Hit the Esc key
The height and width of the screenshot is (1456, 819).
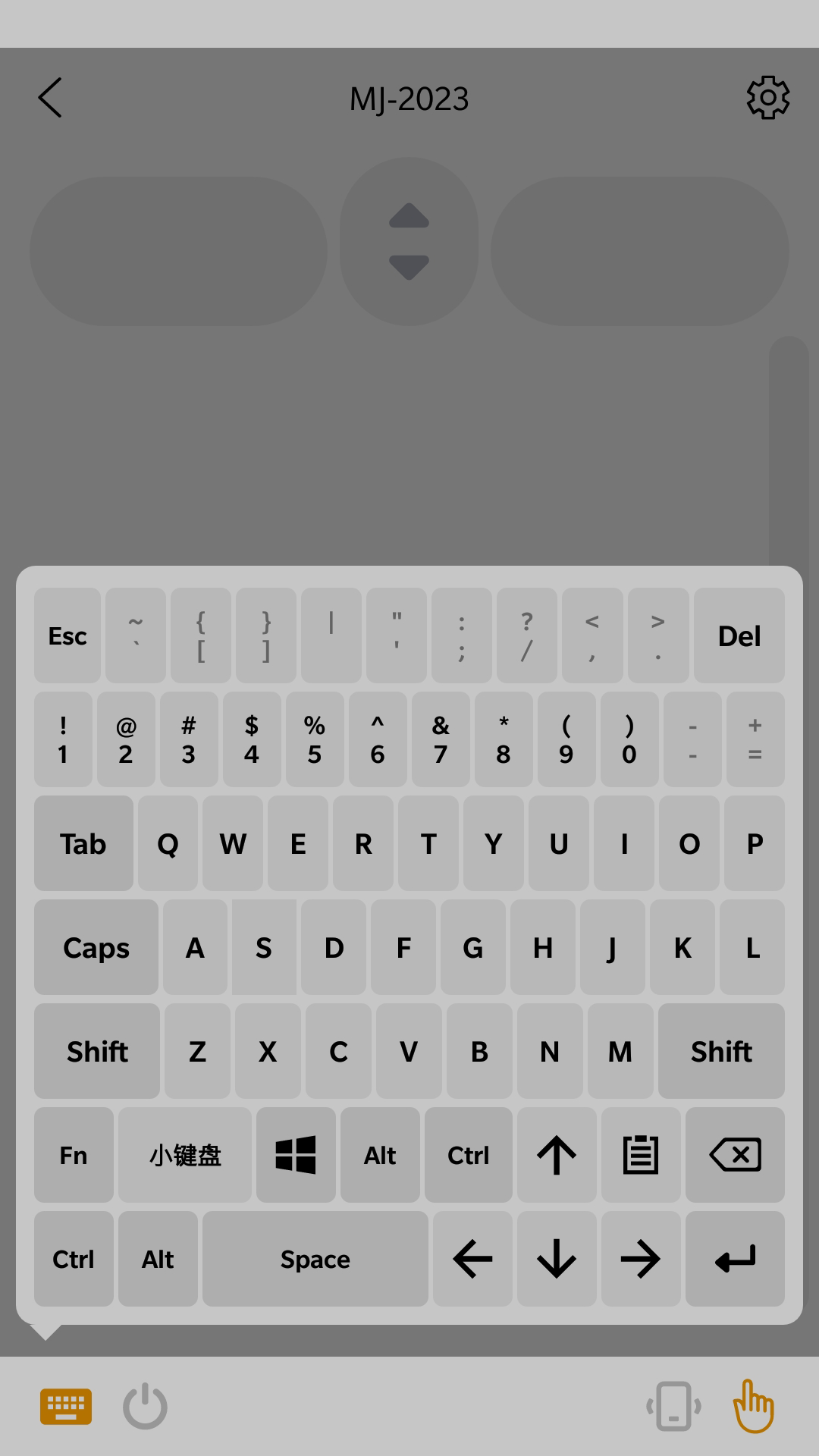pos(67,635)
